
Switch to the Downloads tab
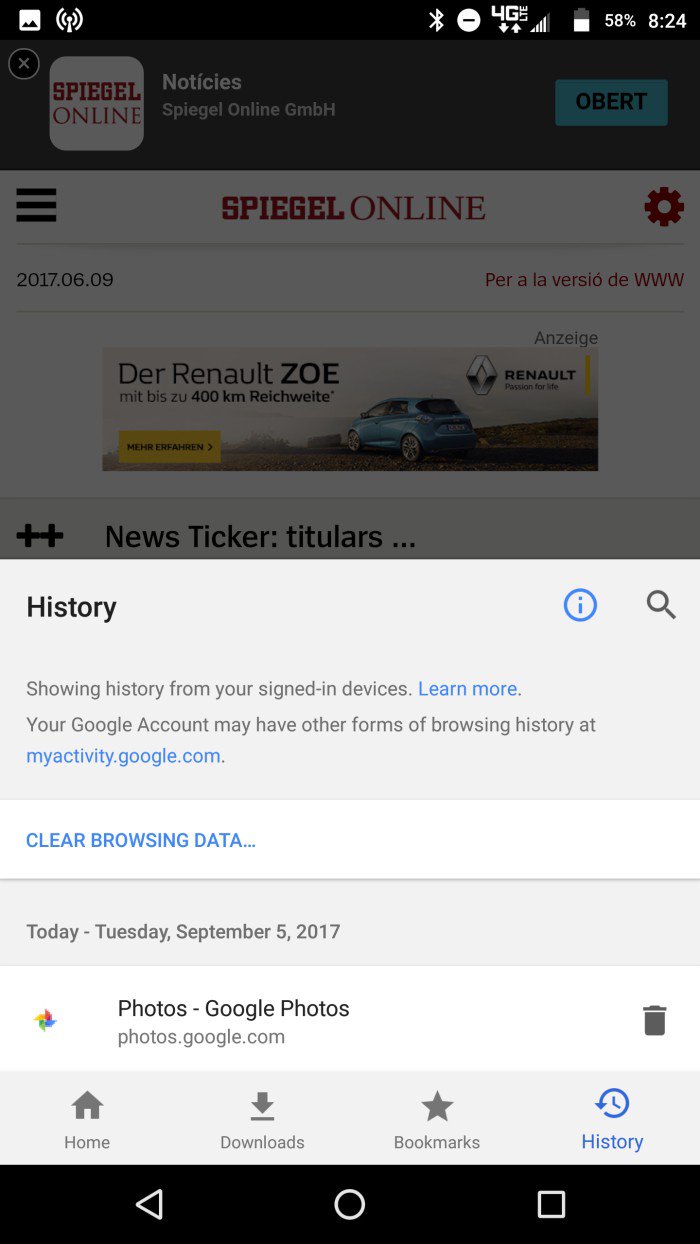(262, 1119)
